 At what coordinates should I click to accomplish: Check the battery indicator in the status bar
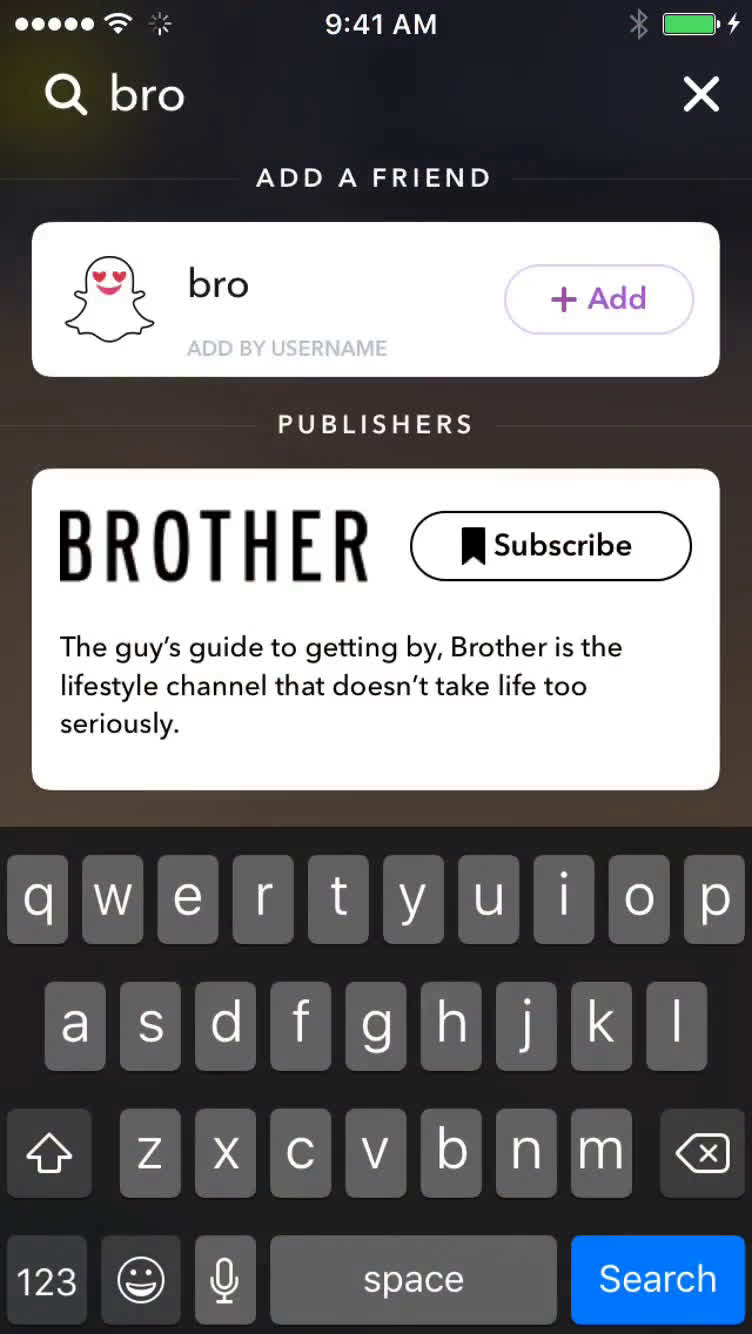pyautogui.click(x=687, y=24)
